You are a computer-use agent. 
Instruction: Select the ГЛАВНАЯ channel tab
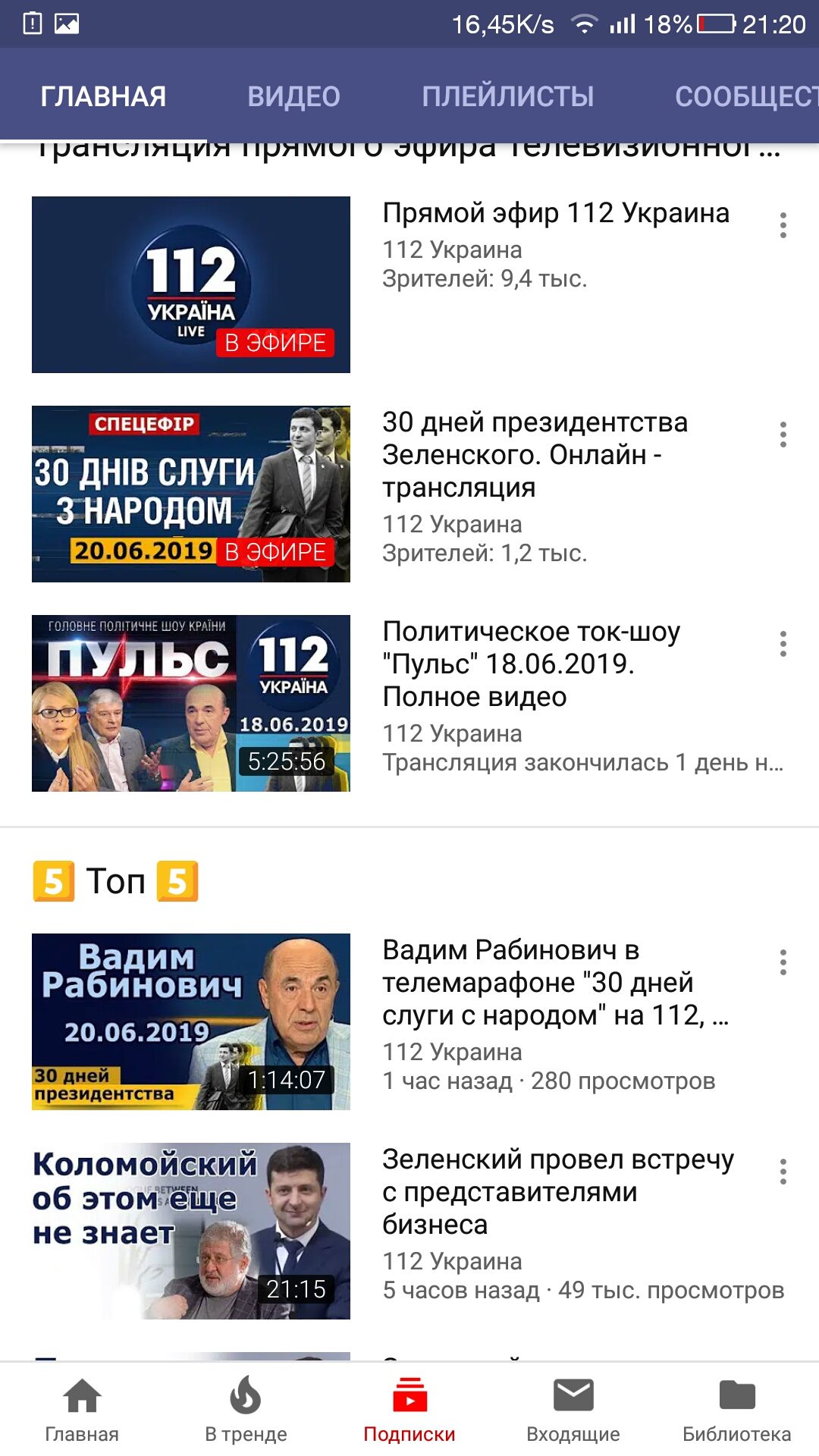[103, 96]
